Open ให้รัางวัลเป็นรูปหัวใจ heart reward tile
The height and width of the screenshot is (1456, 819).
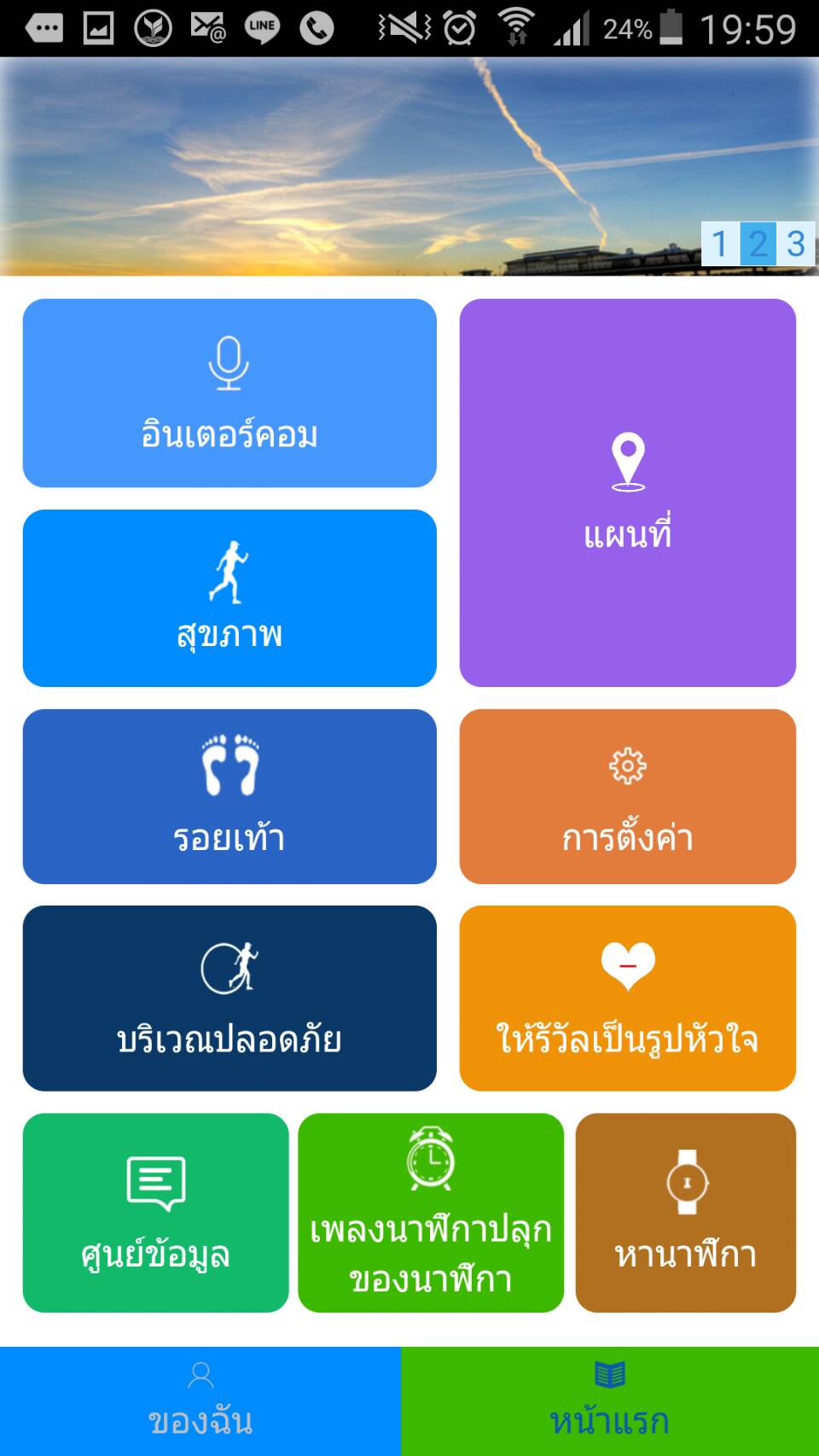click(627, 998)
